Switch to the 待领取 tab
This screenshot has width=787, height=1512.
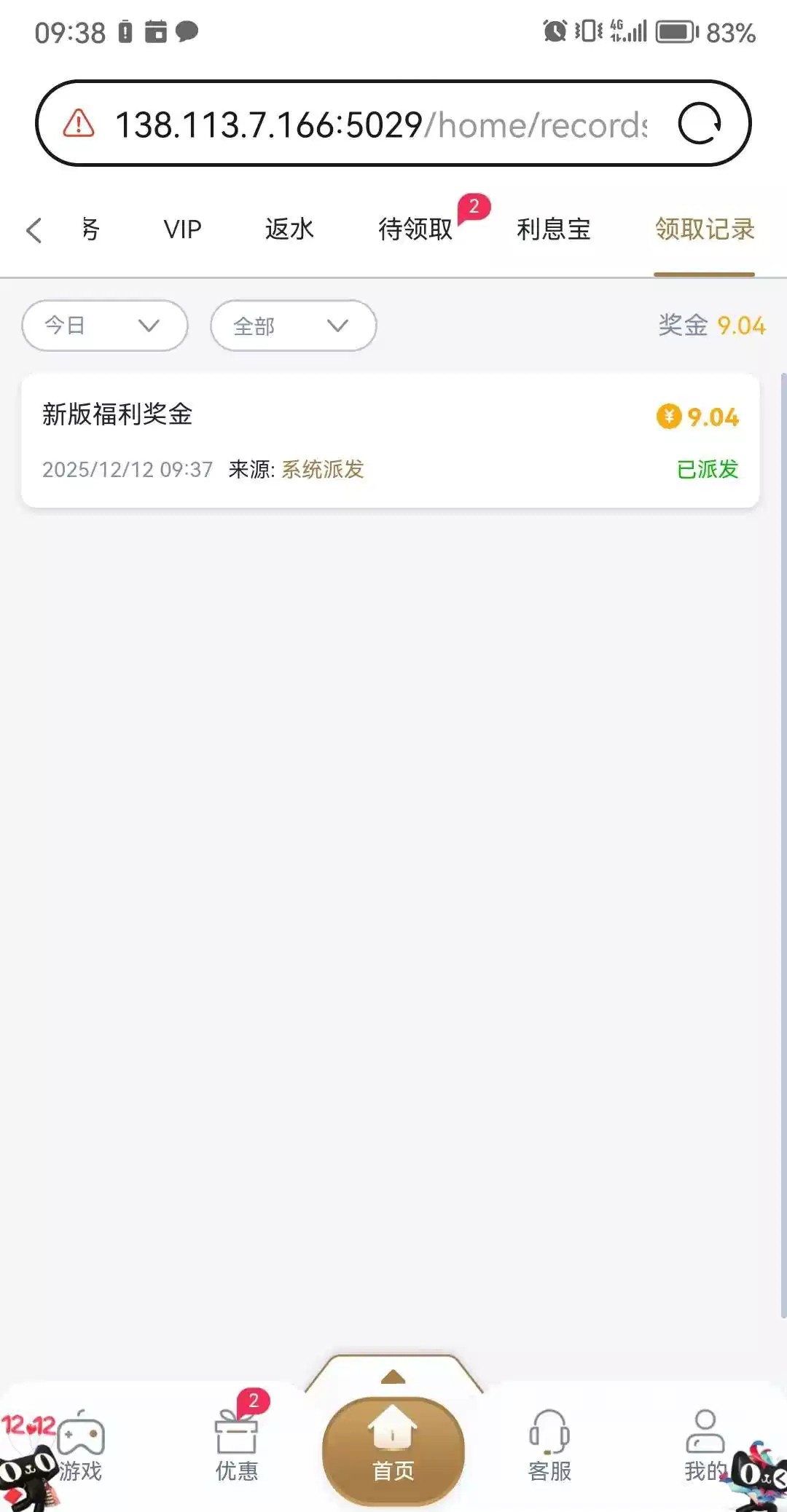tap(416, 229)
